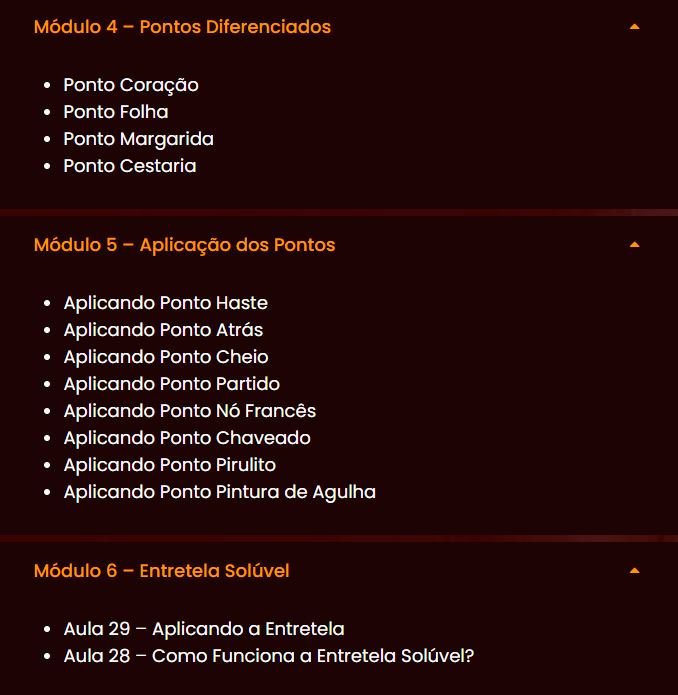The image size is (678, 695).
Task: Collapse Módulo 5 – Aplicação dos Pontos section
Action: [634, 245]
